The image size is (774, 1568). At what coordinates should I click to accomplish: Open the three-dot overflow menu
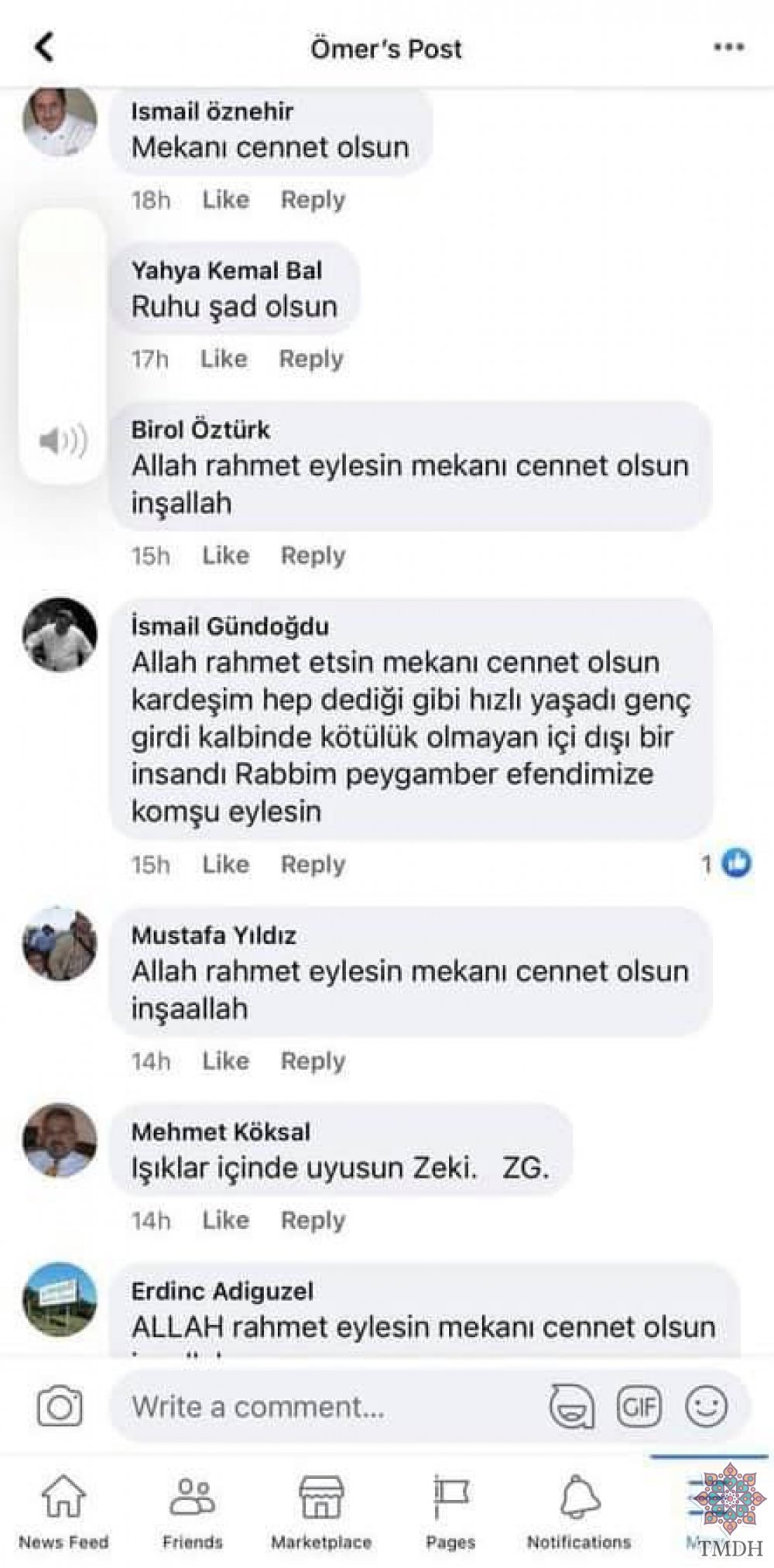728,48
